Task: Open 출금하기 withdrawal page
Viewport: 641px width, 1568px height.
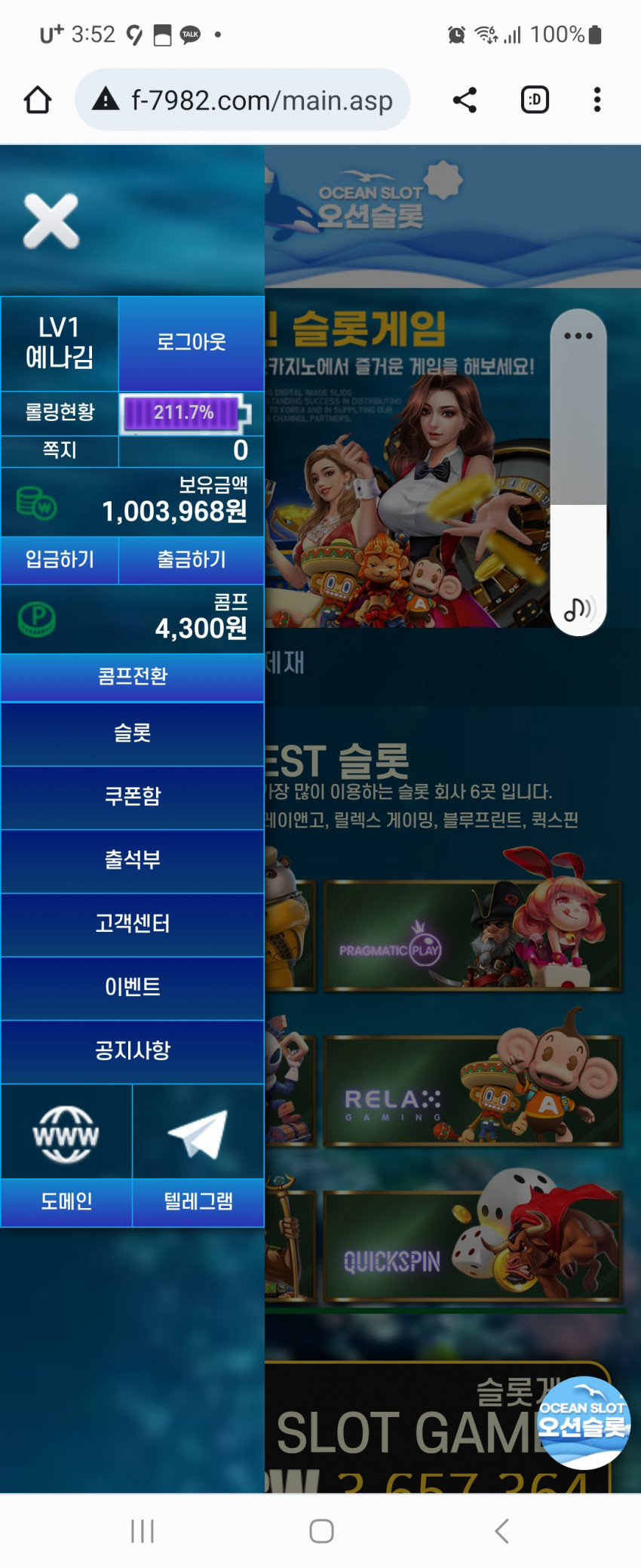Action: (191, 560)
